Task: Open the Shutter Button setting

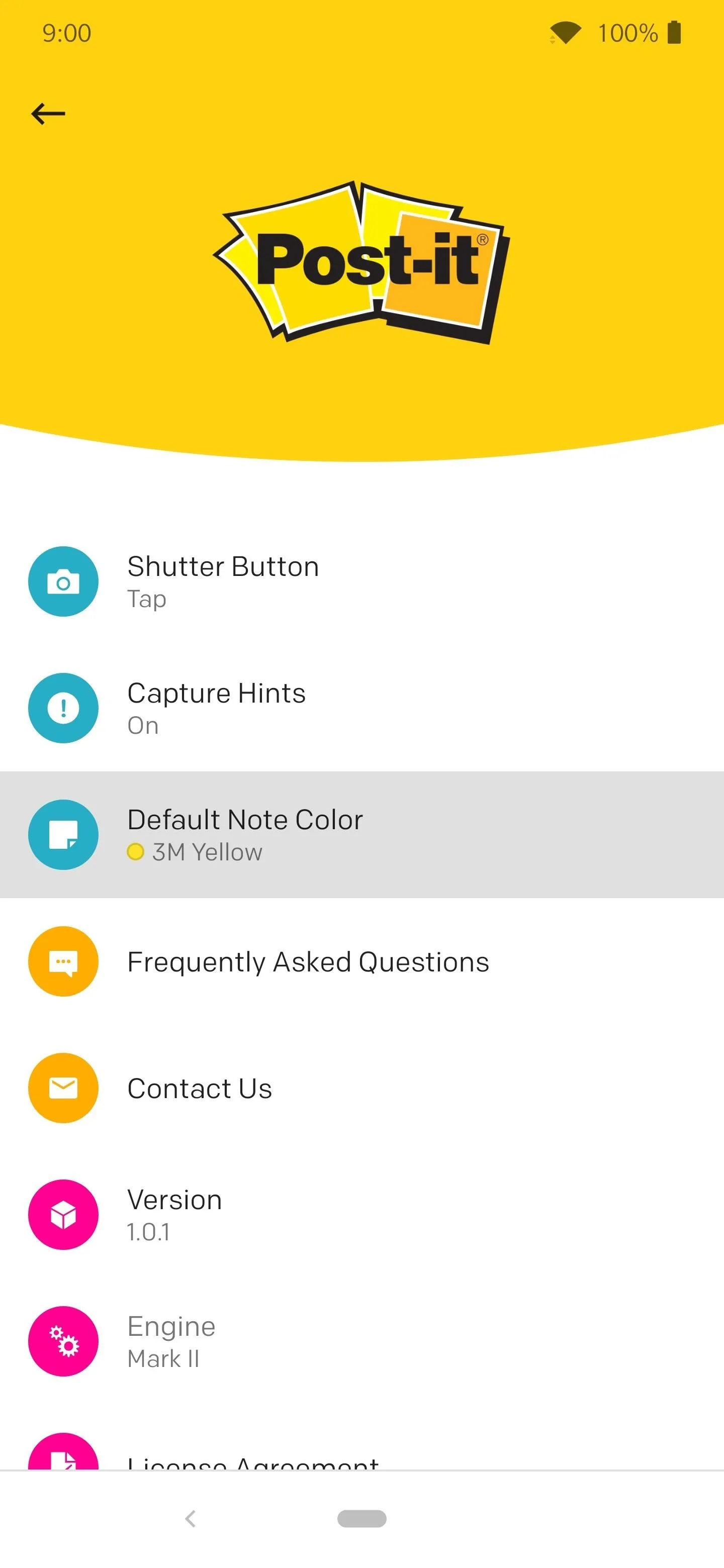Action: [361, 581]
